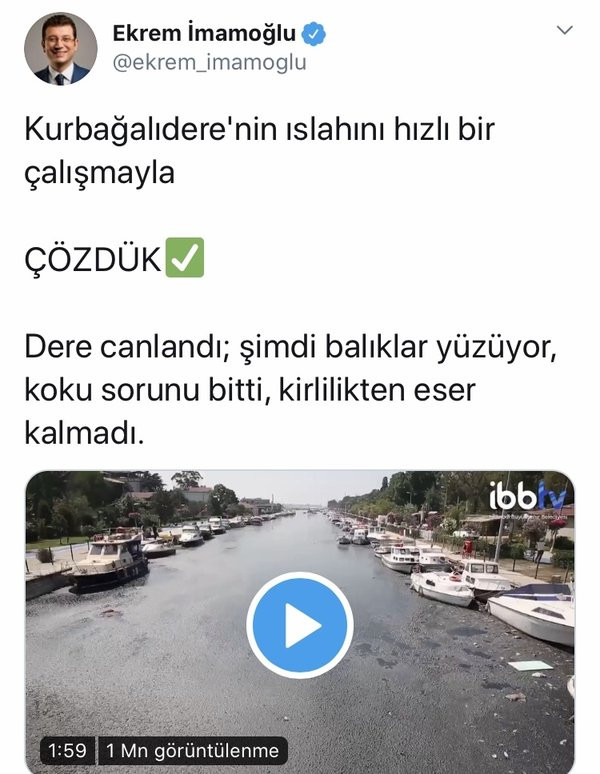600x774 pixels.
Task: Play the Kurbağalıdere video
Action: [x=300, y=626]
